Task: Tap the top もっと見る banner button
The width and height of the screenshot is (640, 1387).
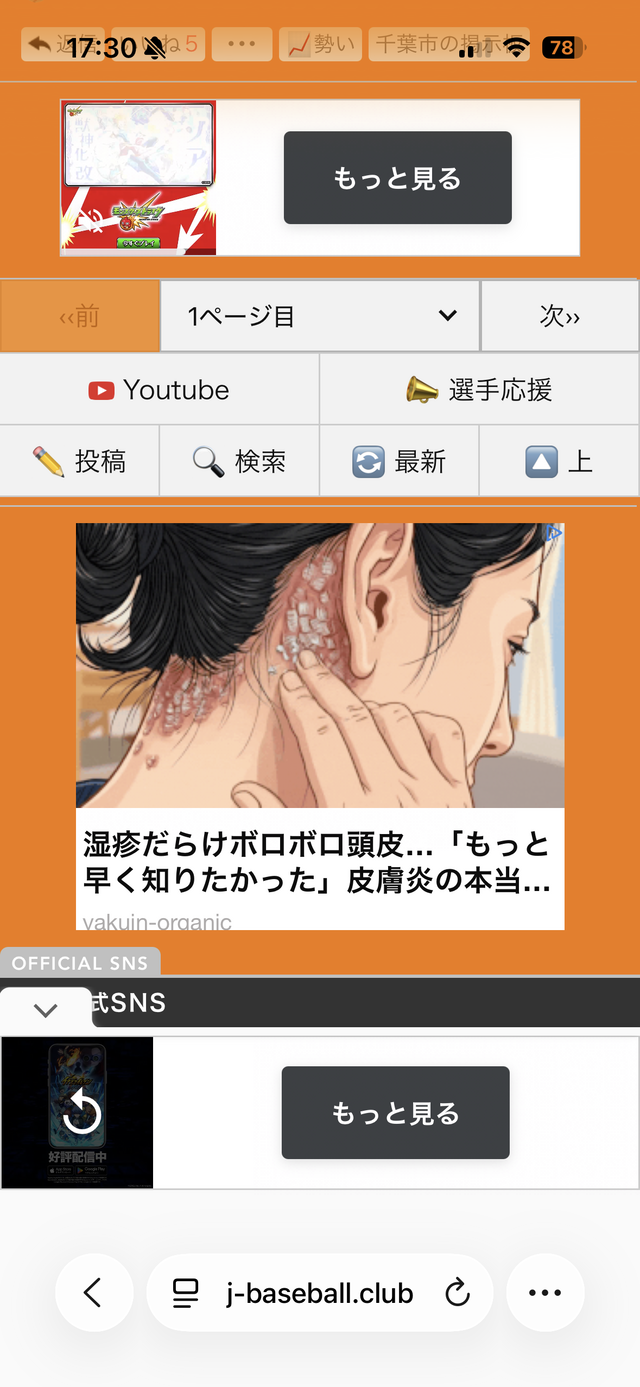Action: coord(398,178)
